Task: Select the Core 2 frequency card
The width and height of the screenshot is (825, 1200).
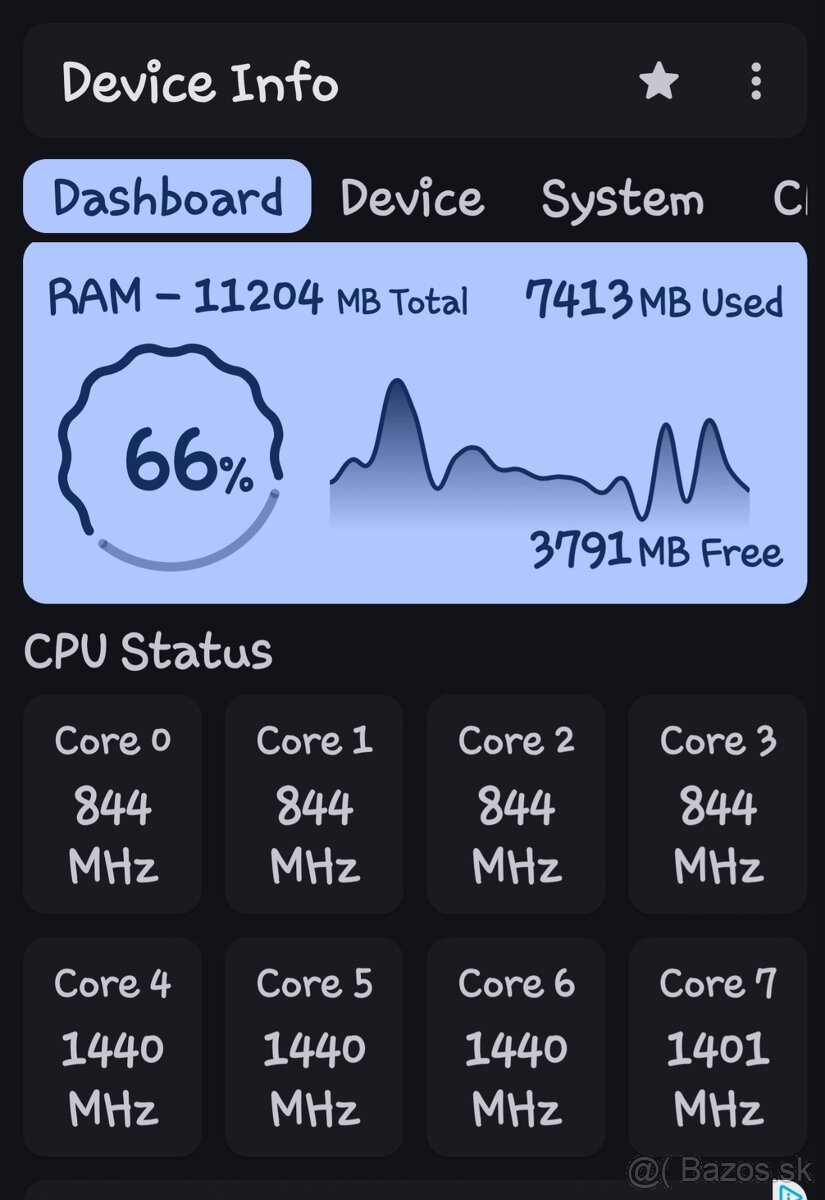Action: point(515,805)
